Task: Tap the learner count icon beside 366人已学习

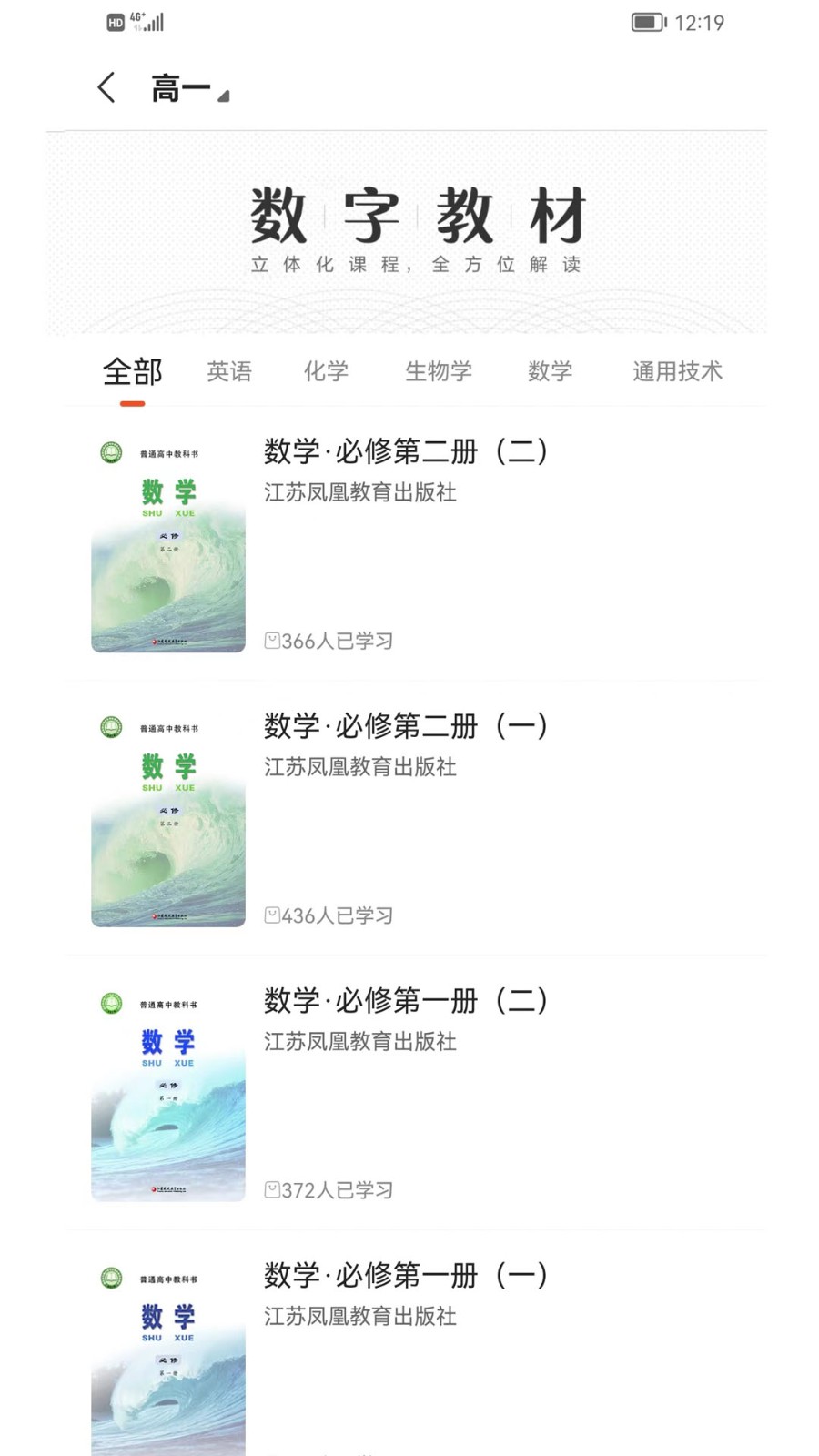Action: (272, 641)
